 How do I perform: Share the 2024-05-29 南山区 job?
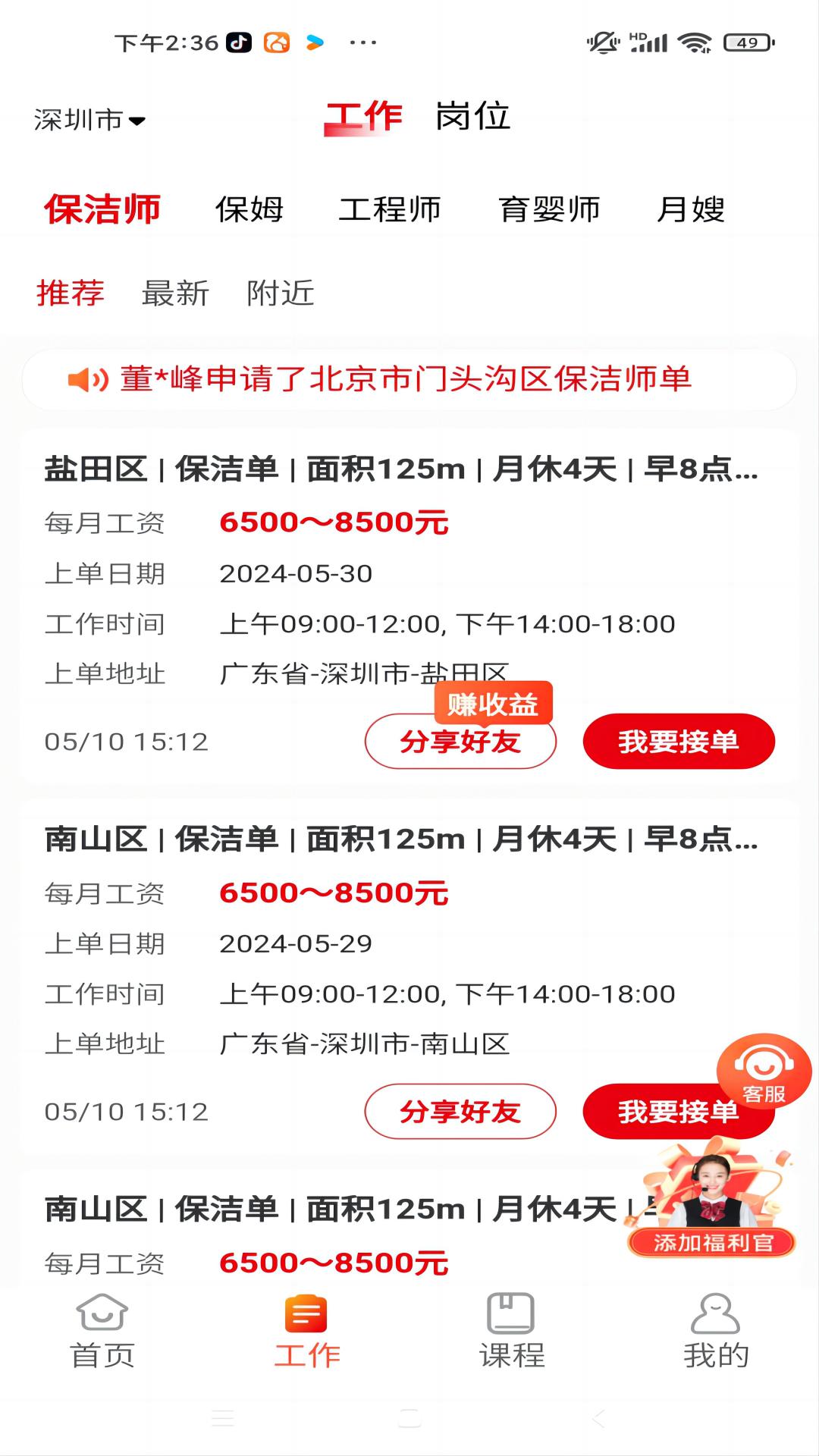(460, 1112)
